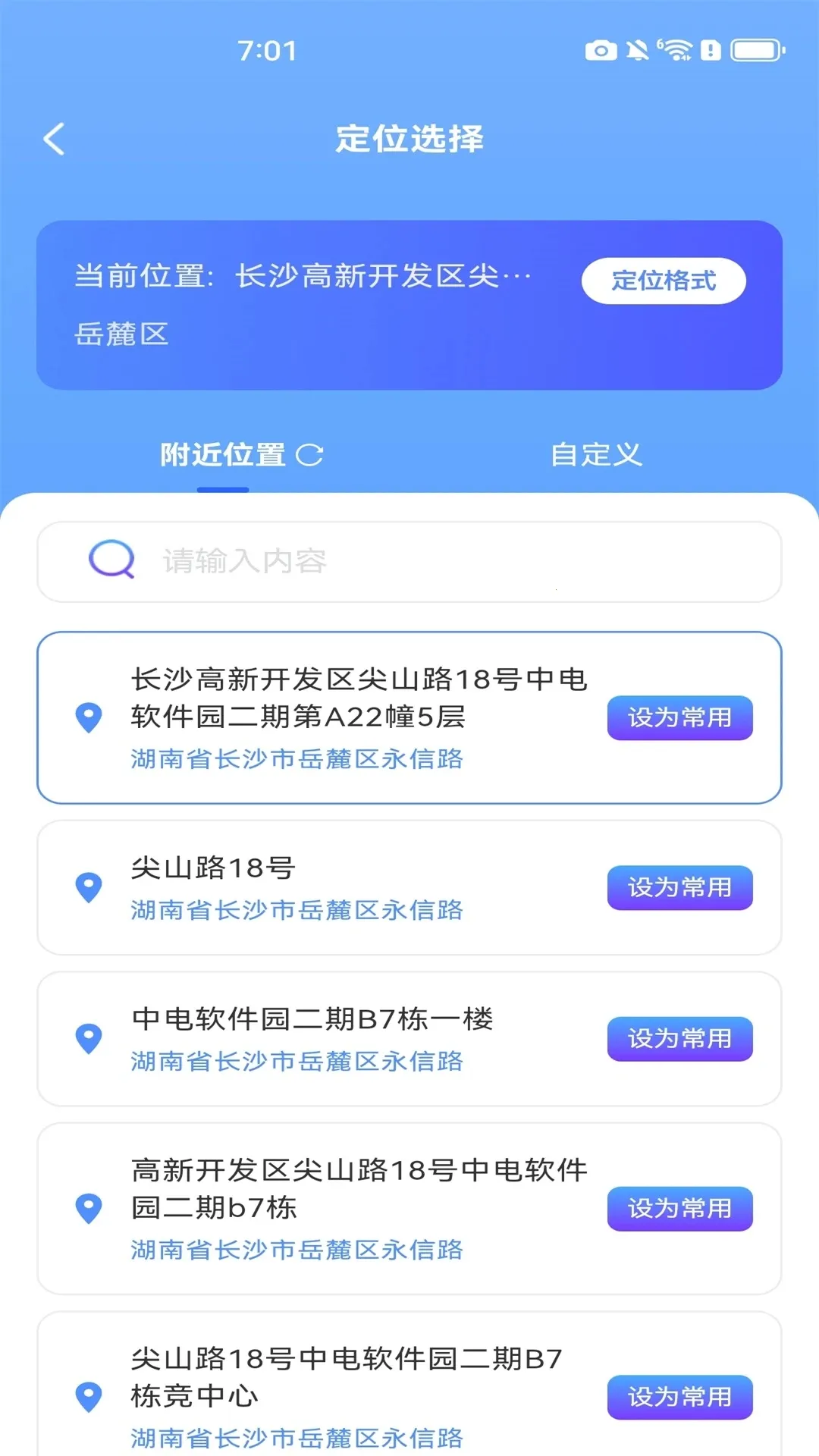This screenshot has width=819, height=1456.
Task: Click the Wi-Fi icon in status bar
Action: pyautogui.click(x=677, y=50)
